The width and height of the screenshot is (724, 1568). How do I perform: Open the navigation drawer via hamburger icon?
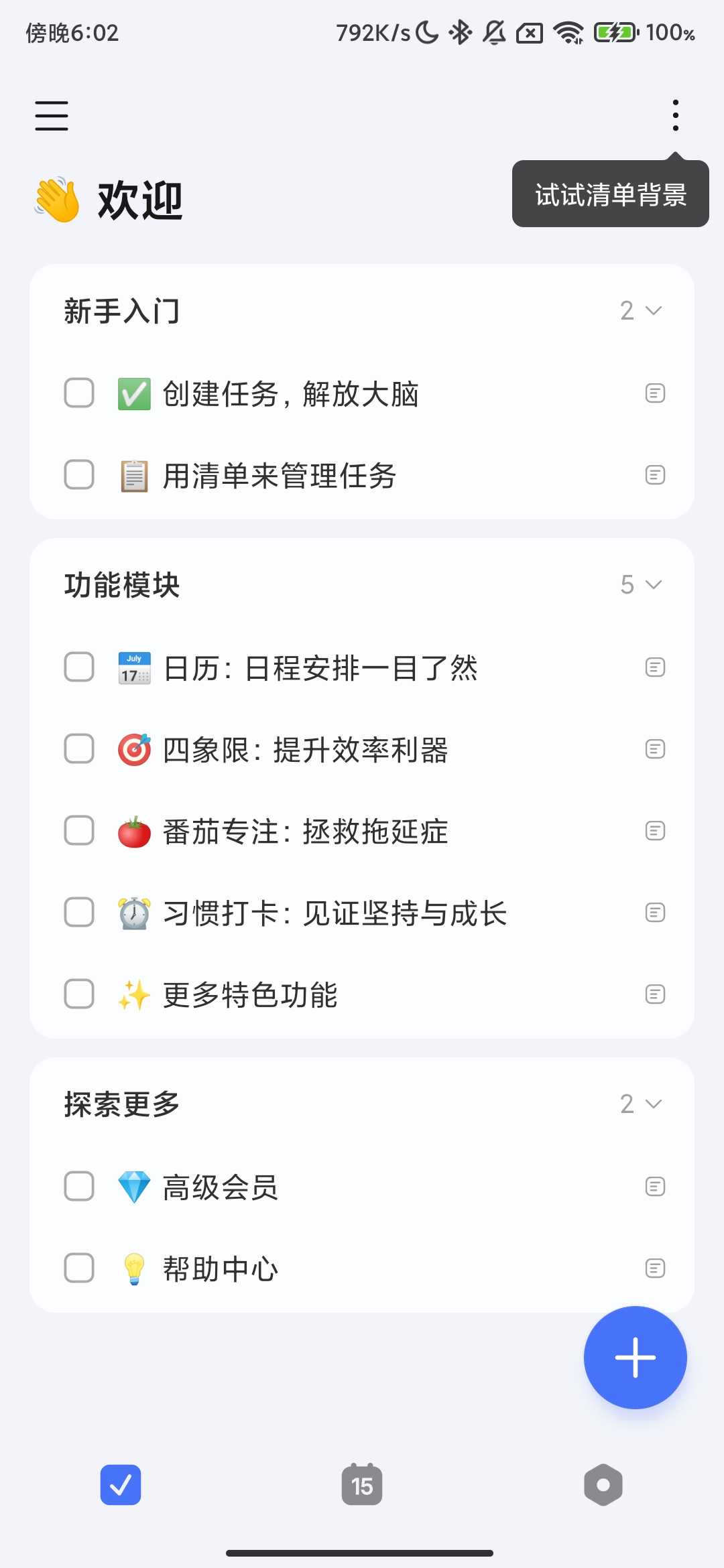[x=52, y=115]
